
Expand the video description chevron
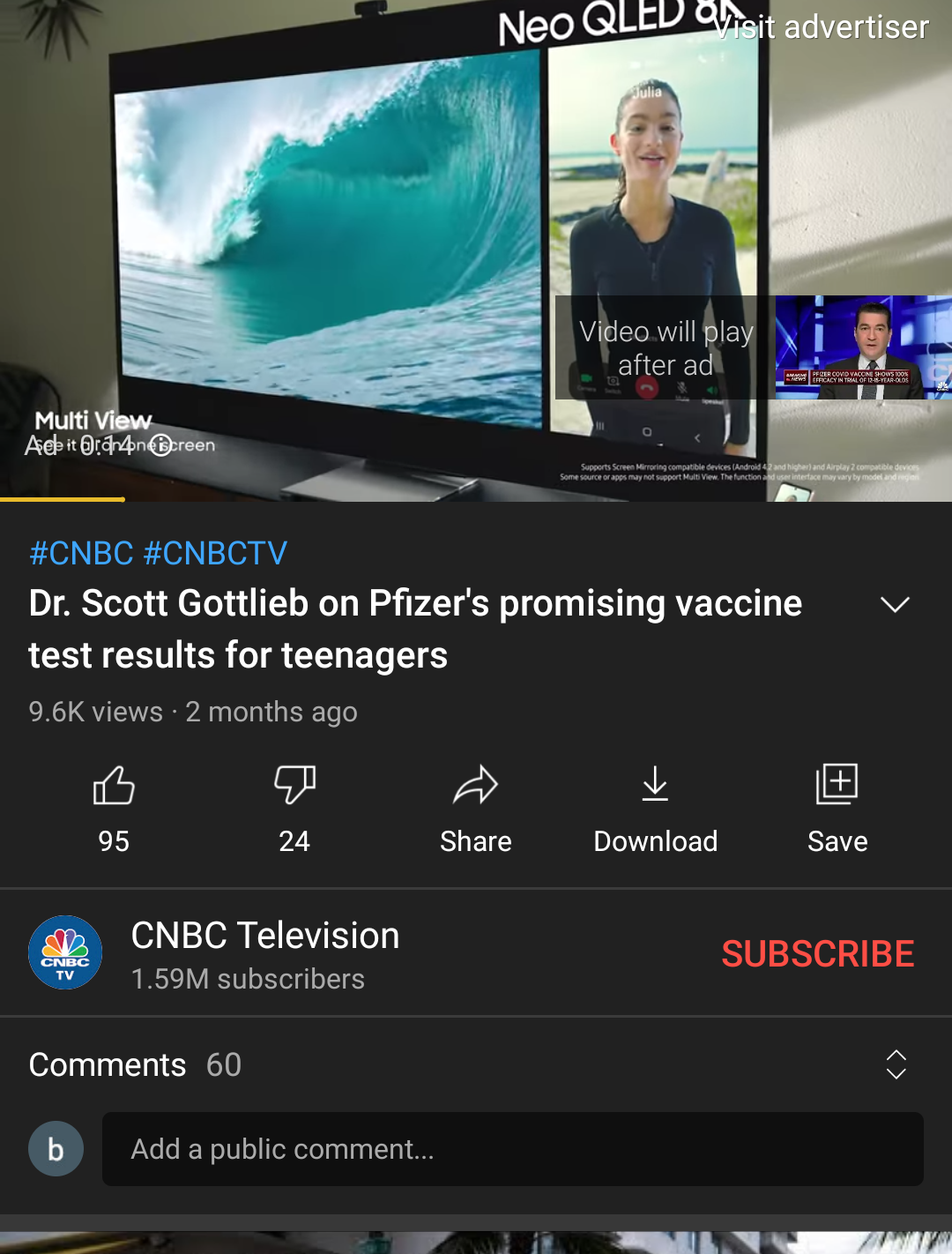pos(895,604)
